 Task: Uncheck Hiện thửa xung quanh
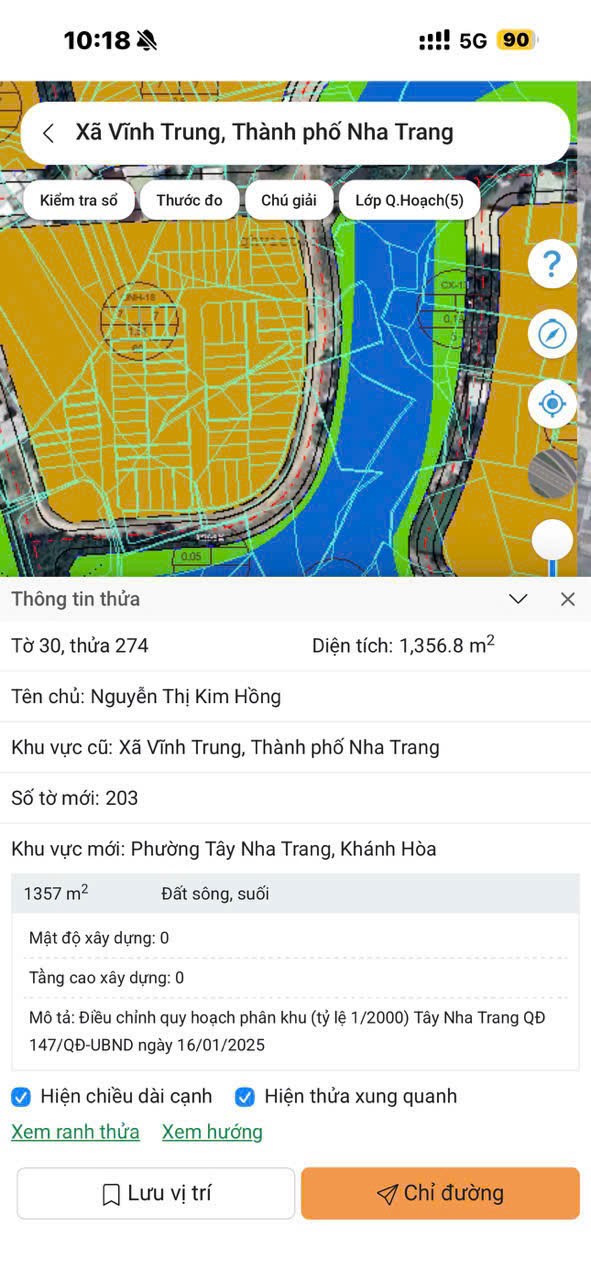(x=245, y=1097)
